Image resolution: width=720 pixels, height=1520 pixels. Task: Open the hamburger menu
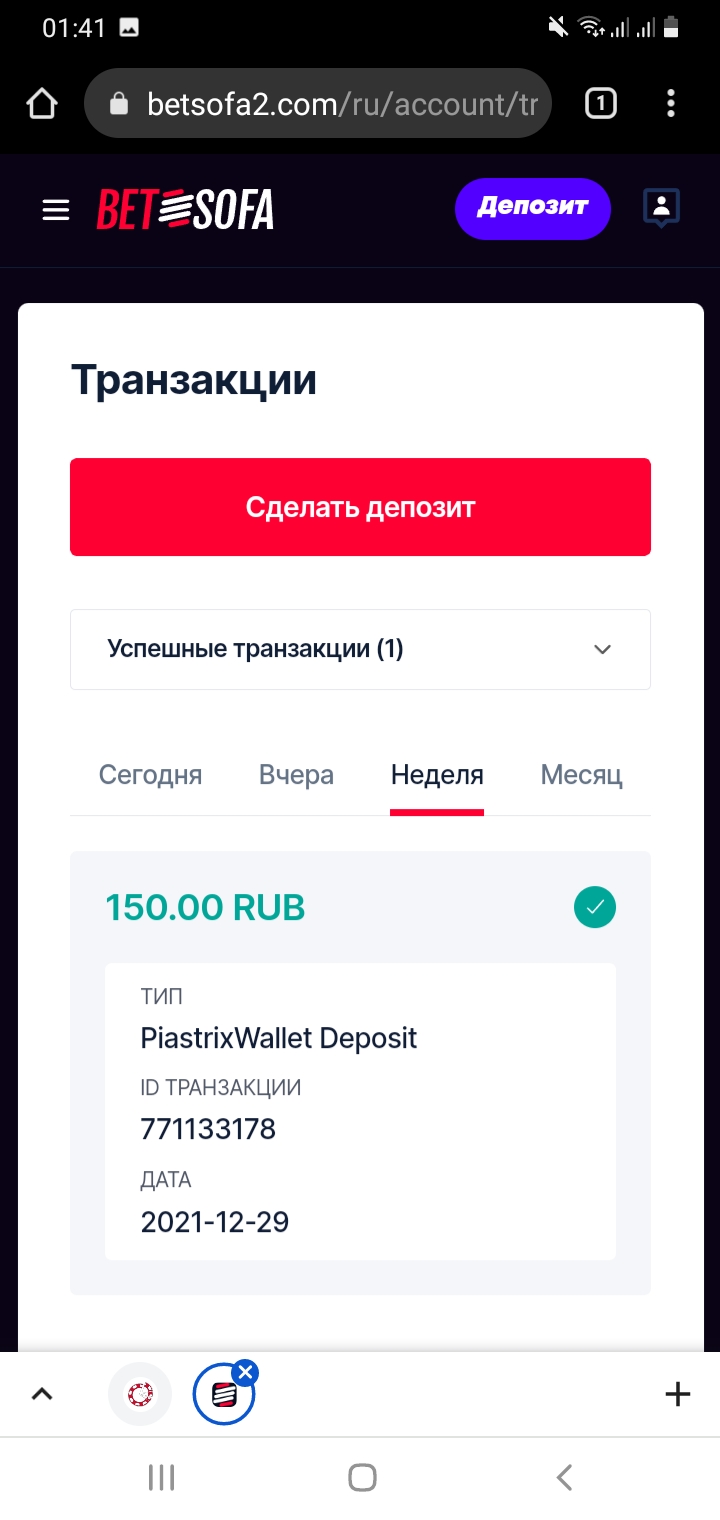point(56,210)
